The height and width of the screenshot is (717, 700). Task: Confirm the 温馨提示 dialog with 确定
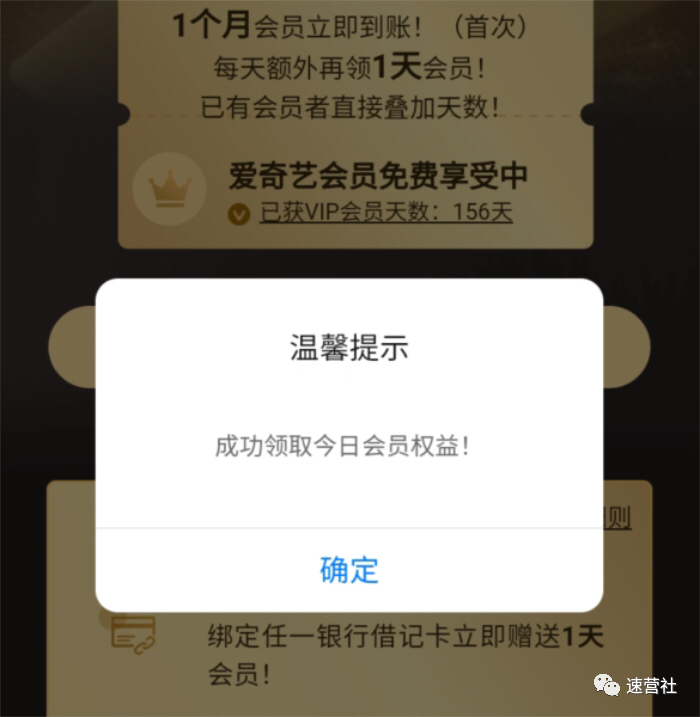click(349, 569)
